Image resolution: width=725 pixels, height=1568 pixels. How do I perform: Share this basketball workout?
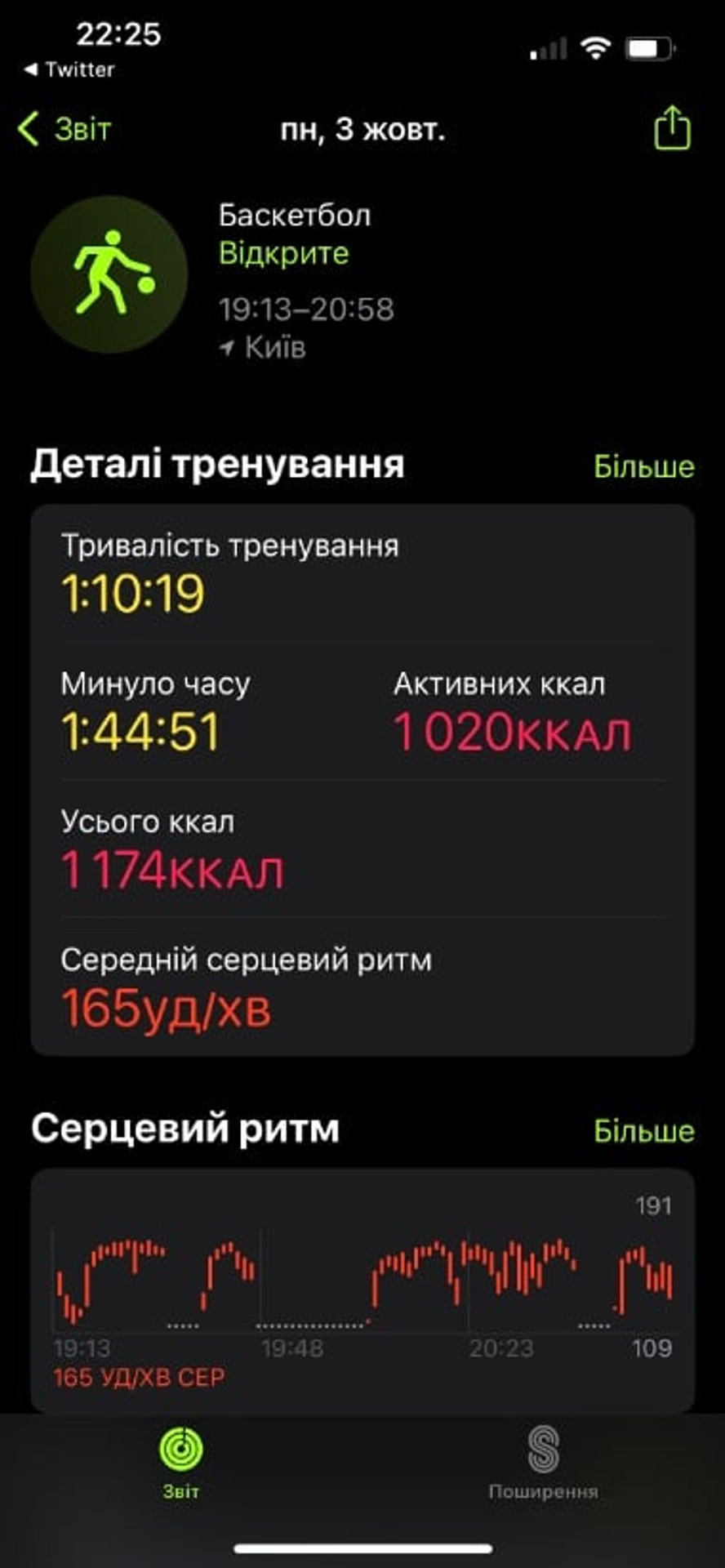(x=672, y=128)
